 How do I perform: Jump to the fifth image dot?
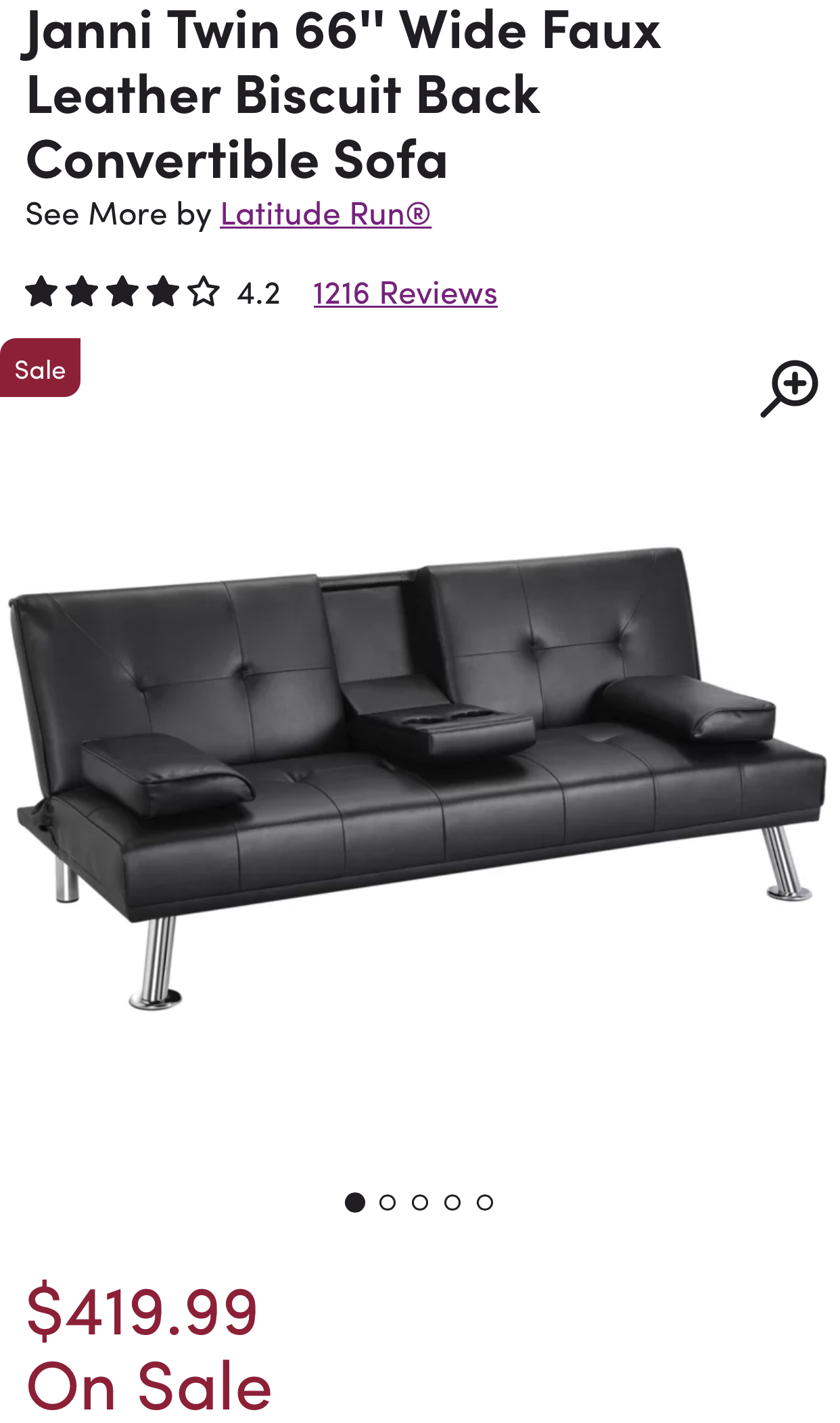pos(485,1202)
